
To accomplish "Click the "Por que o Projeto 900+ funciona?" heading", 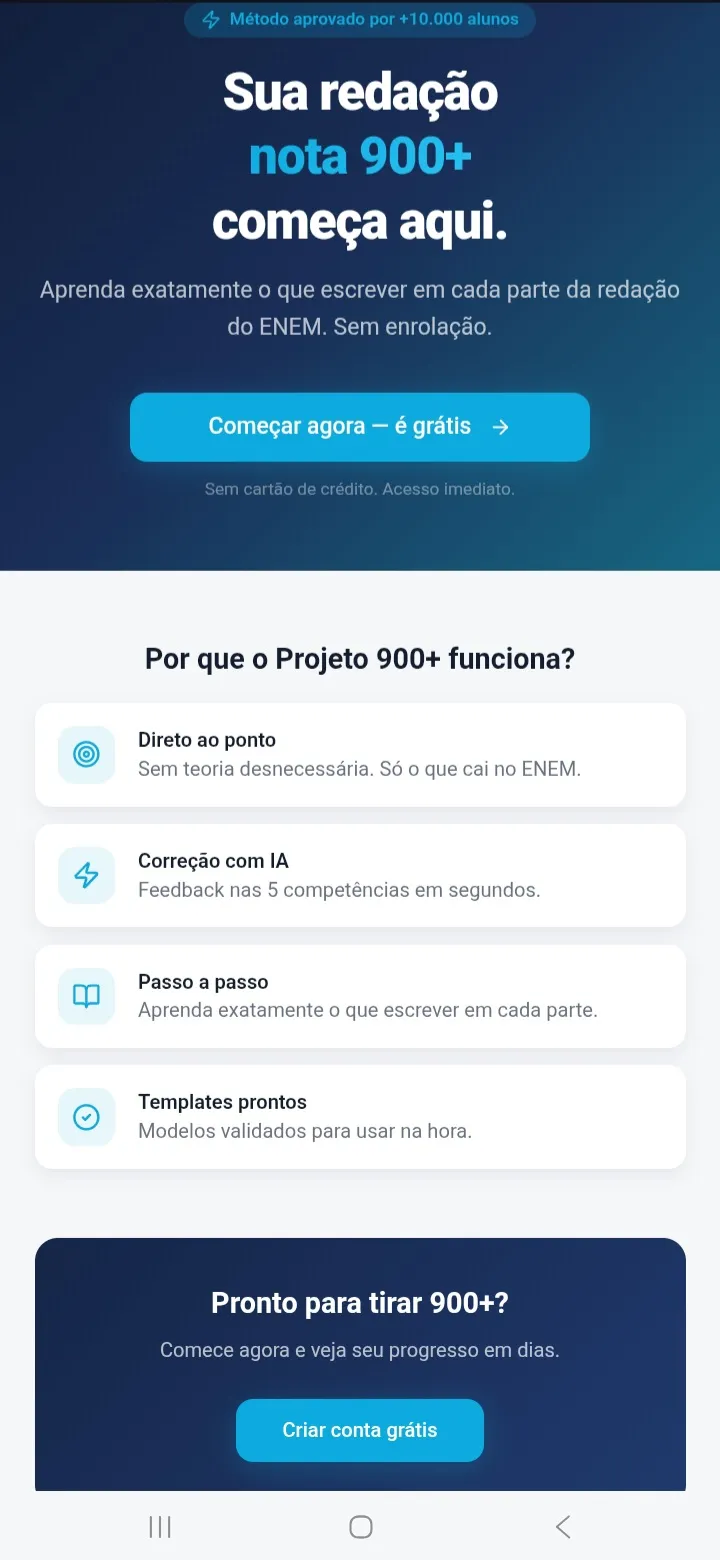I will (360, 658).
